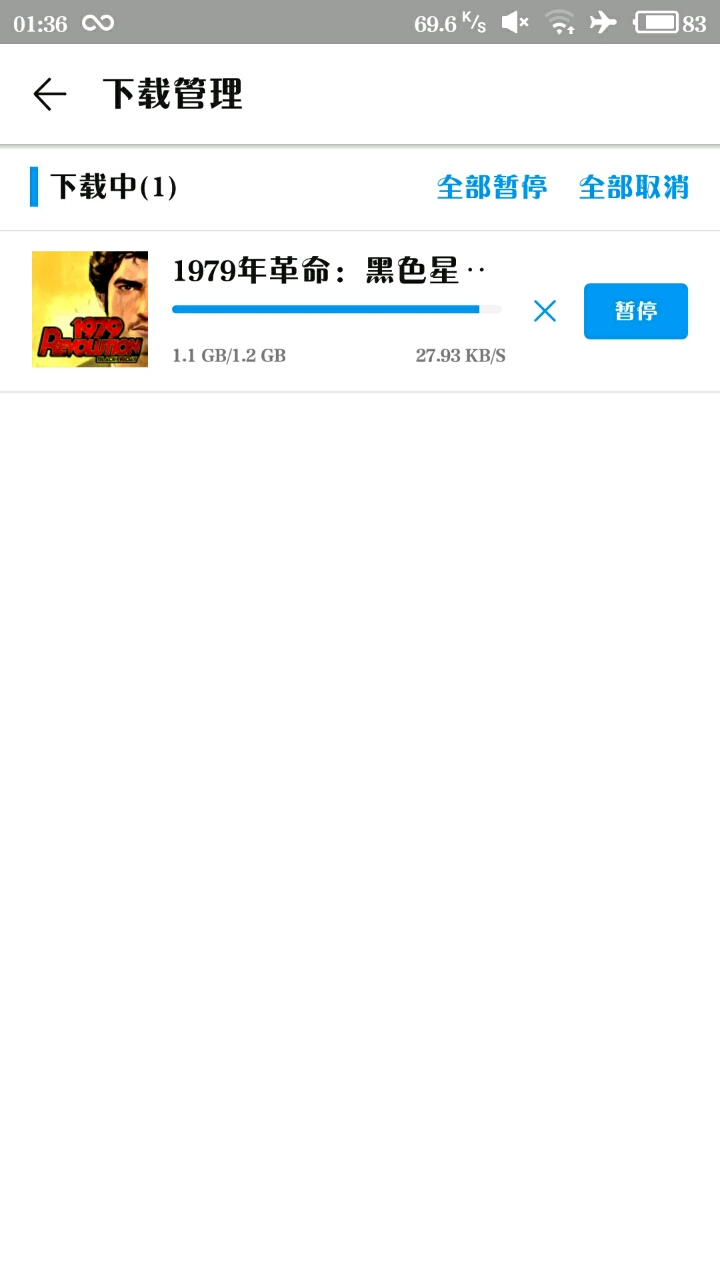Tap 全部取消 to cancel all downloads
Viewport: 720px width, 1280px height.
pos(634,187)
